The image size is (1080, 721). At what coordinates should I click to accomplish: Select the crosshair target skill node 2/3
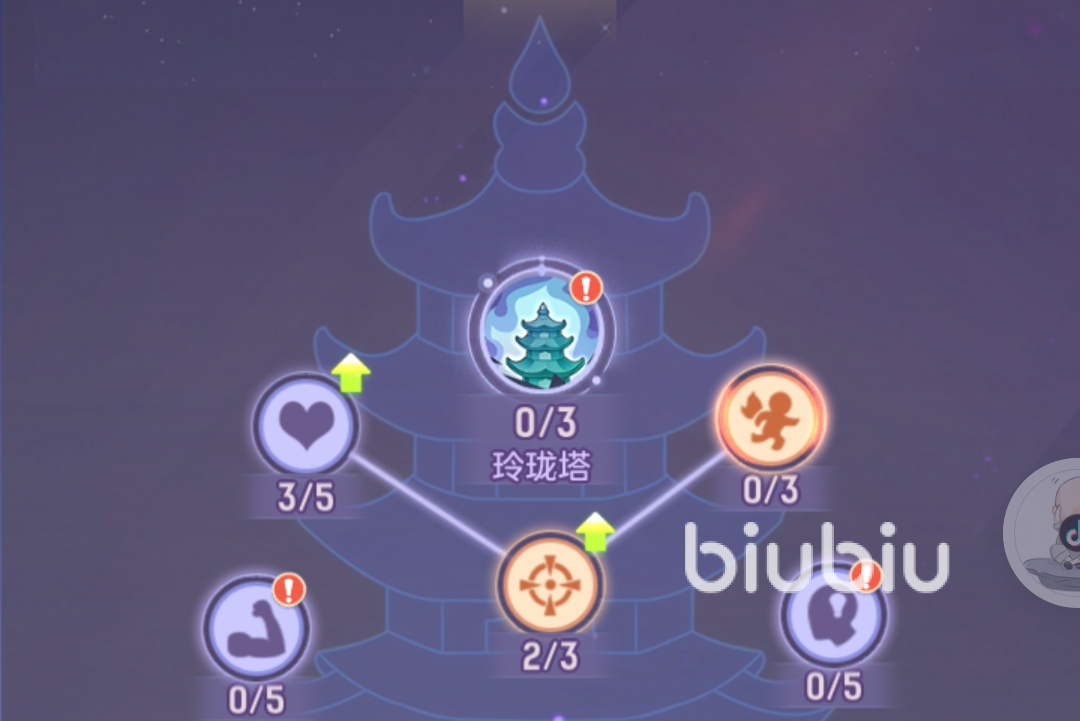[550, 585]
